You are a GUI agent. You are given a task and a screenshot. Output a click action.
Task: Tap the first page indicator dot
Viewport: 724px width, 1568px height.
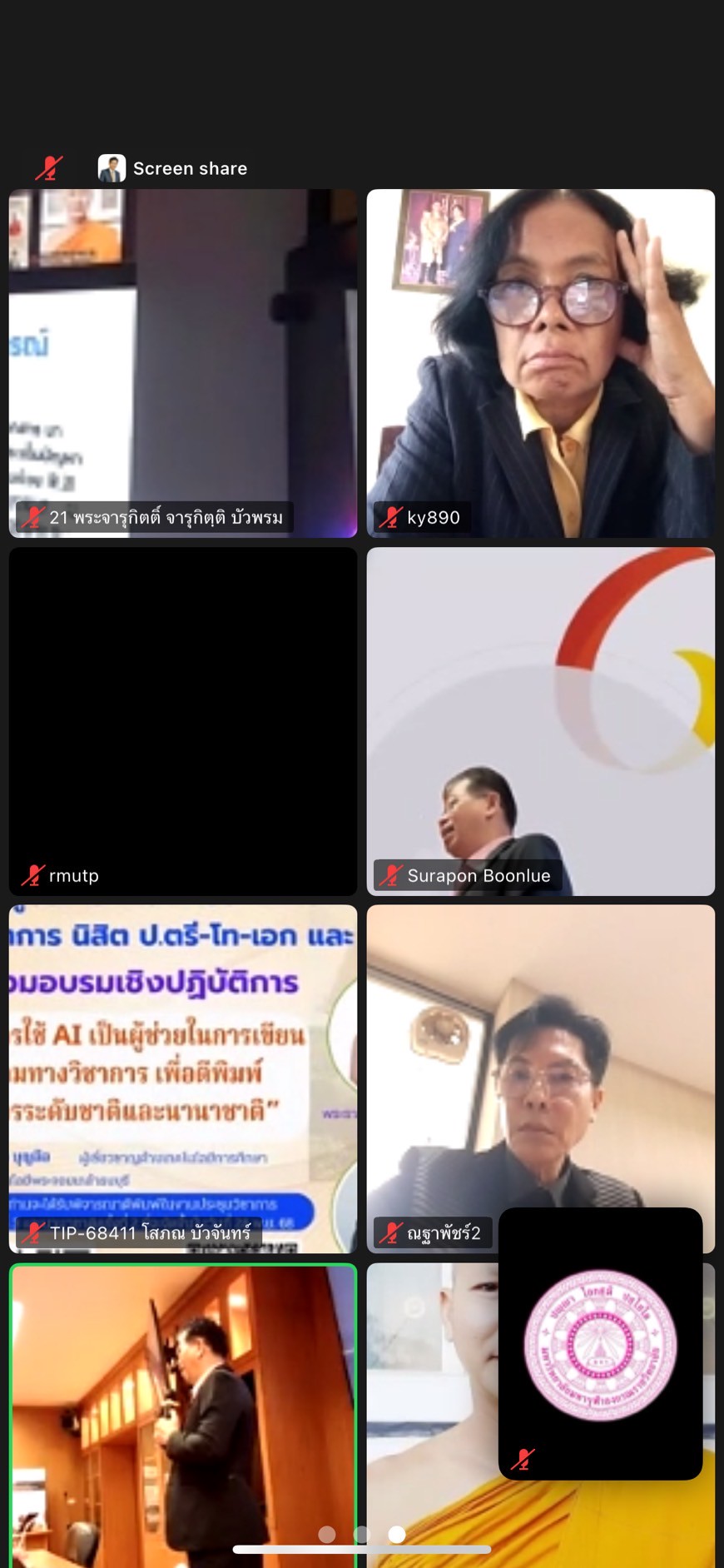pos(327,1534)
